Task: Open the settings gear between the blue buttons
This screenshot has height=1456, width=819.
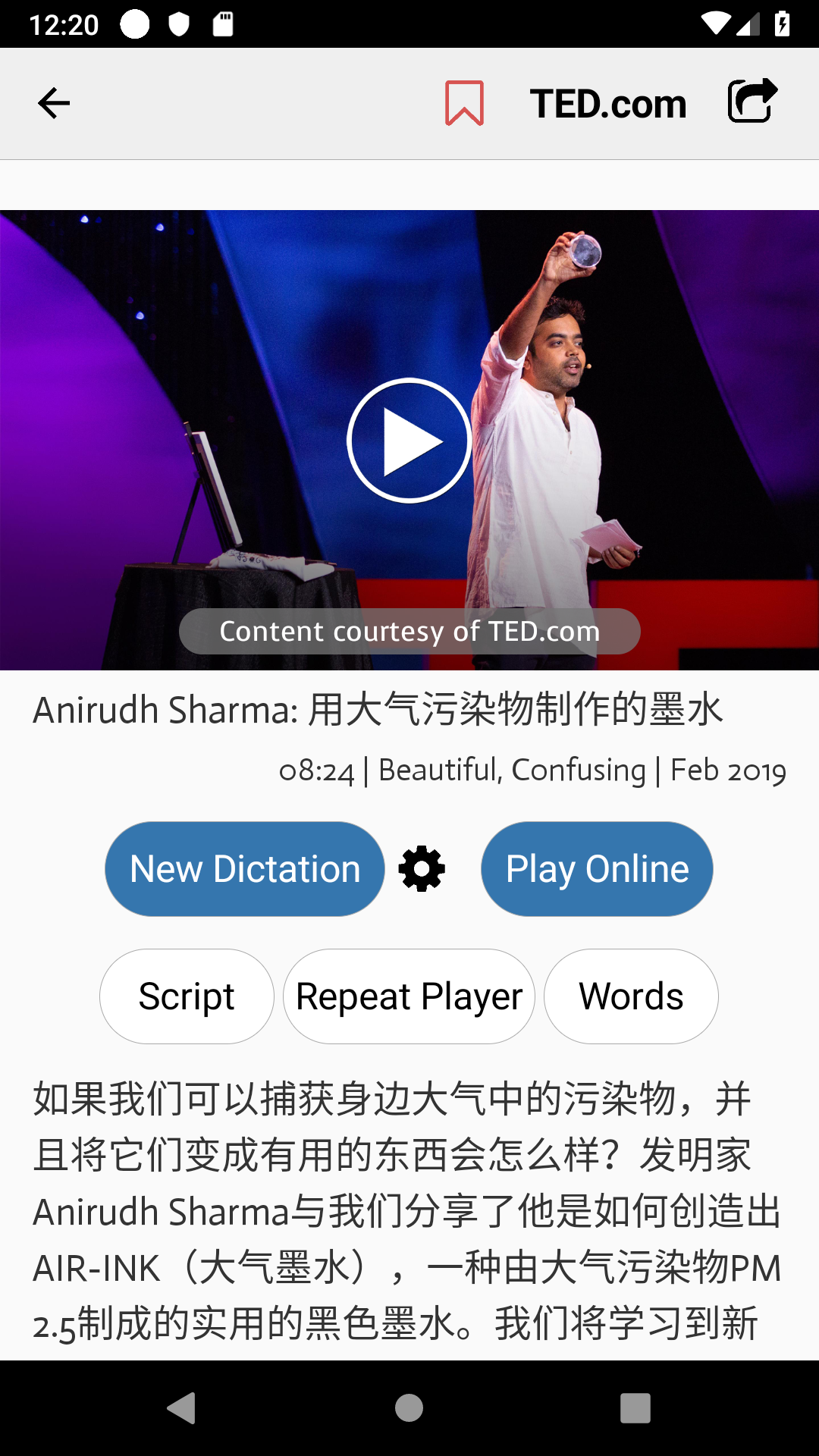Action: click(422, 868)
